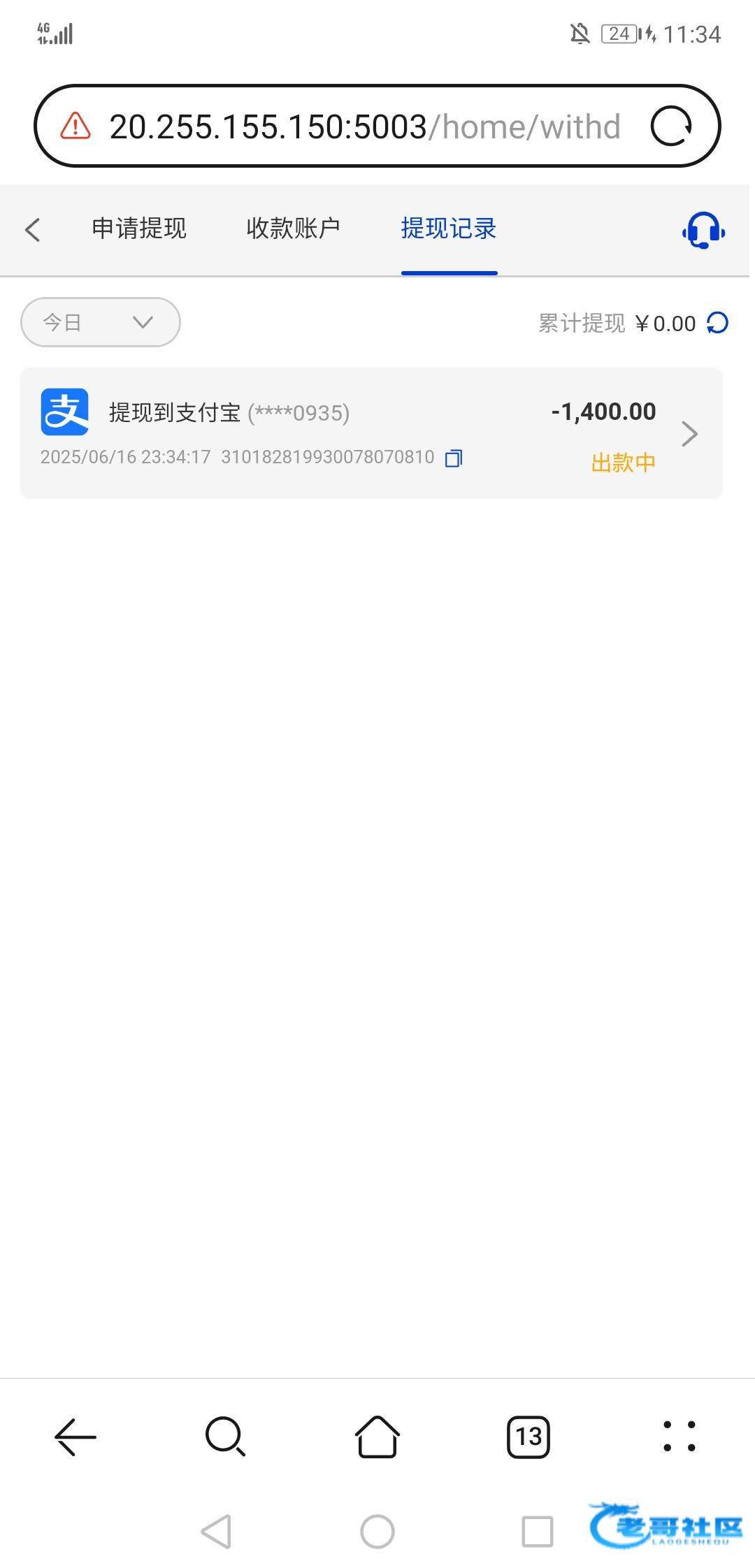Copy the withdrawal order number
The width and height of the screenshot is (755, 1568).
pos(454,458)
